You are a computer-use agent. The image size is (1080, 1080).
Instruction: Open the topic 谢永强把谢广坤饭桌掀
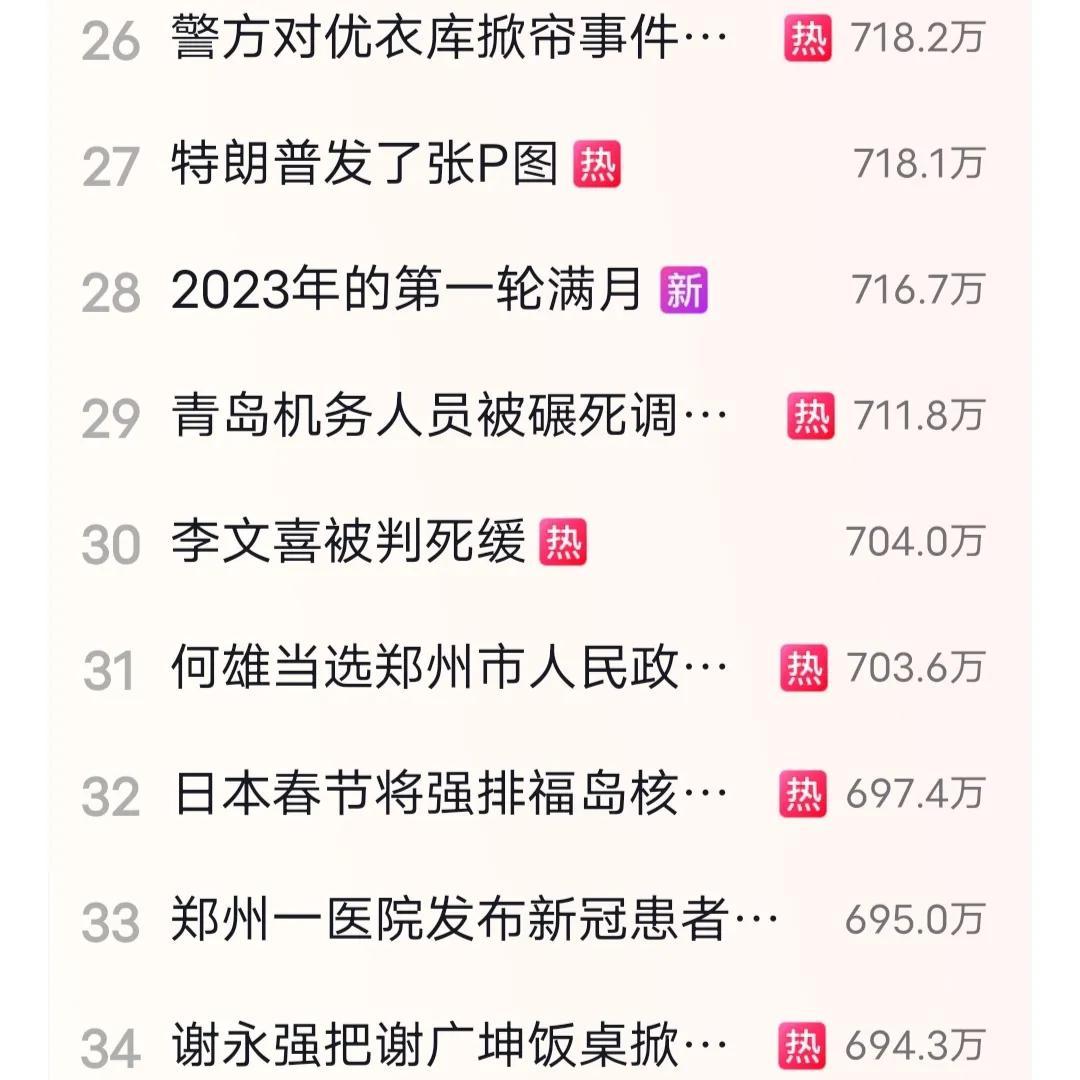click(450, 1046)
